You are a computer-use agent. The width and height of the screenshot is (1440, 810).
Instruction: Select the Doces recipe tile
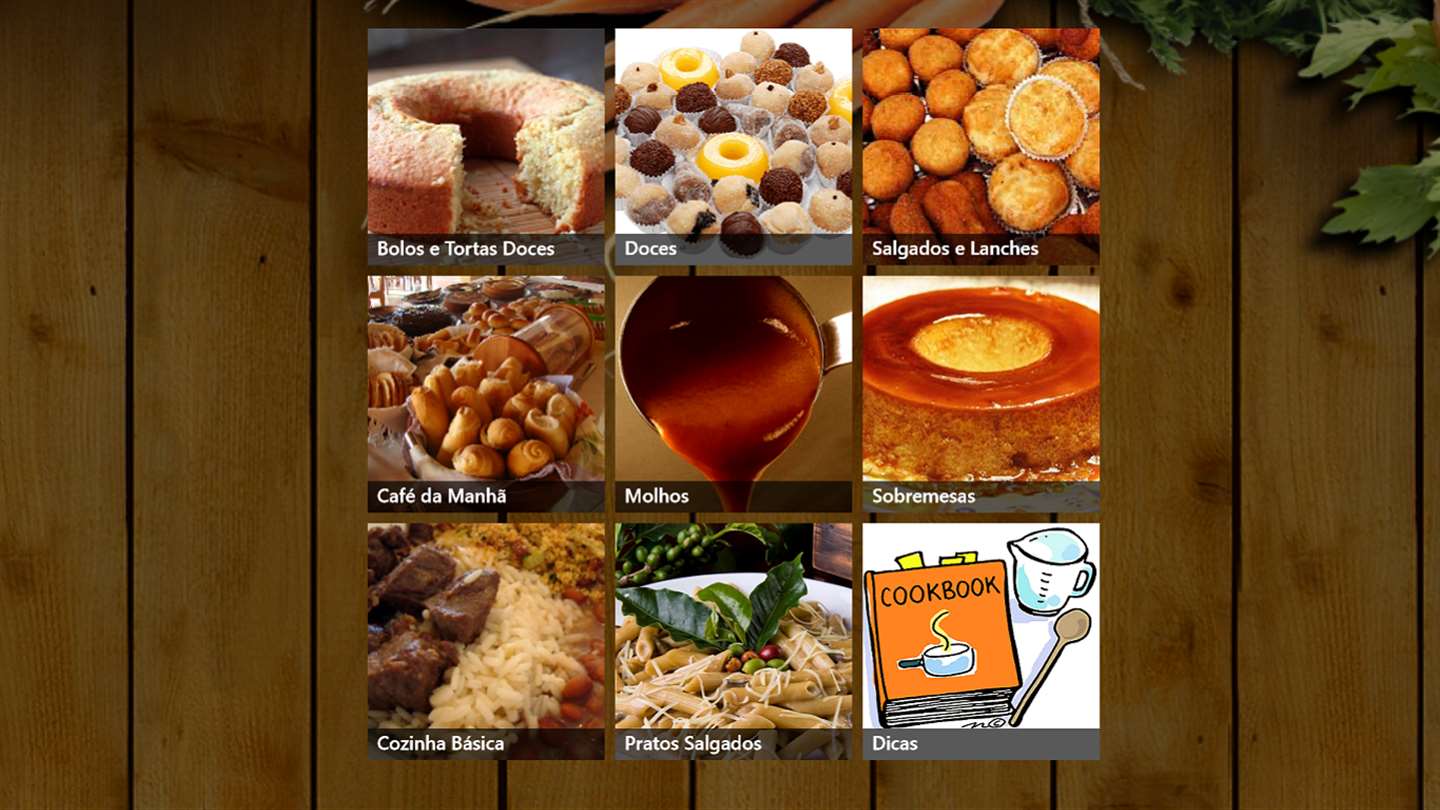point(733,146)
